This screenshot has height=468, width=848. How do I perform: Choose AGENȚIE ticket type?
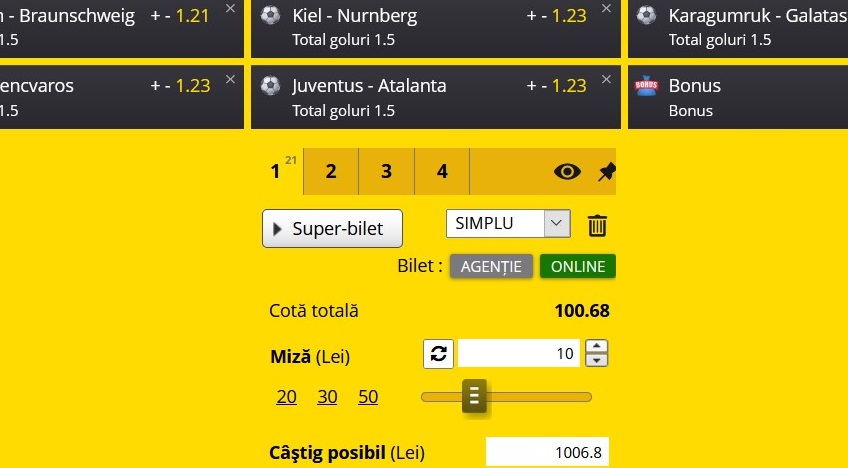click(x=491, y=266)
